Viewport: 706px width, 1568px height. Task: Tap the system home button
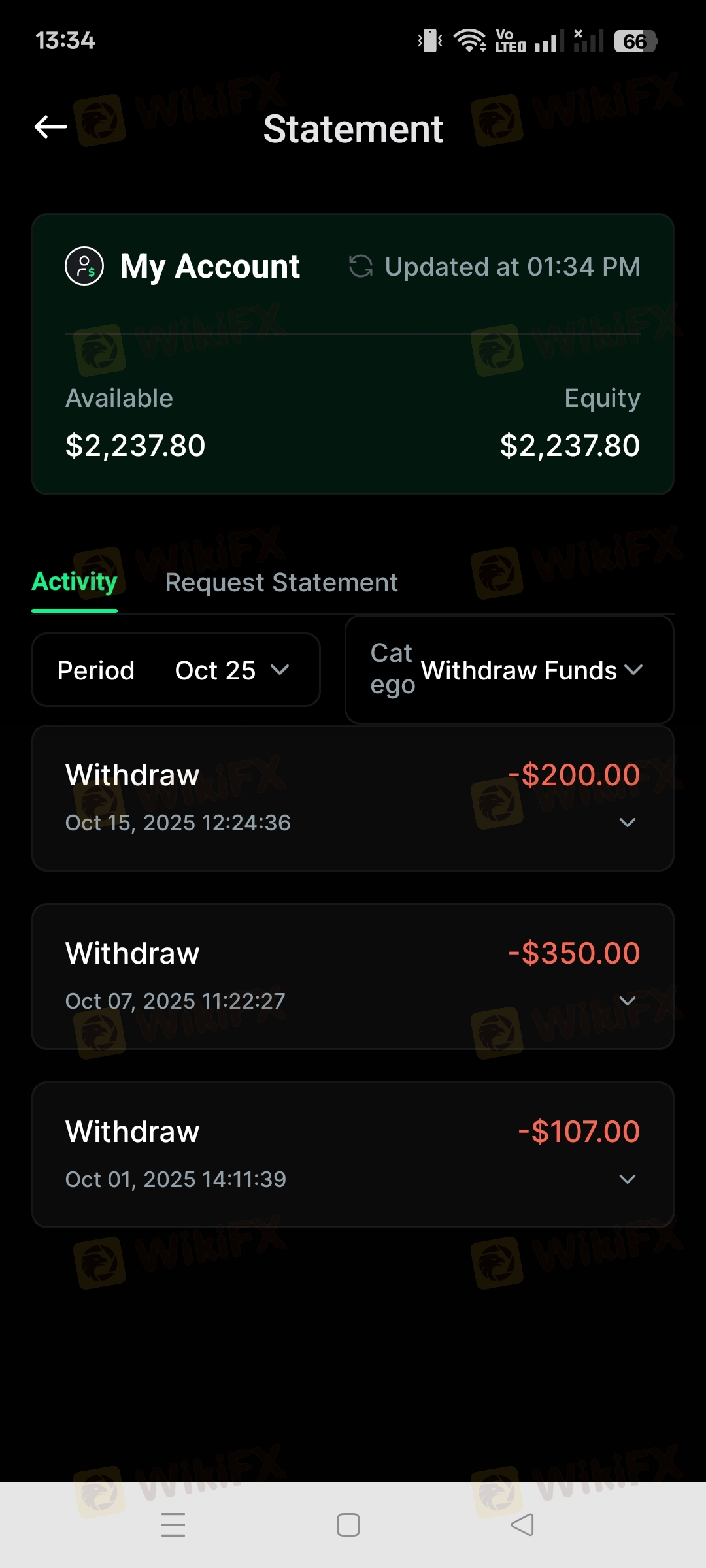[348, 1525]
